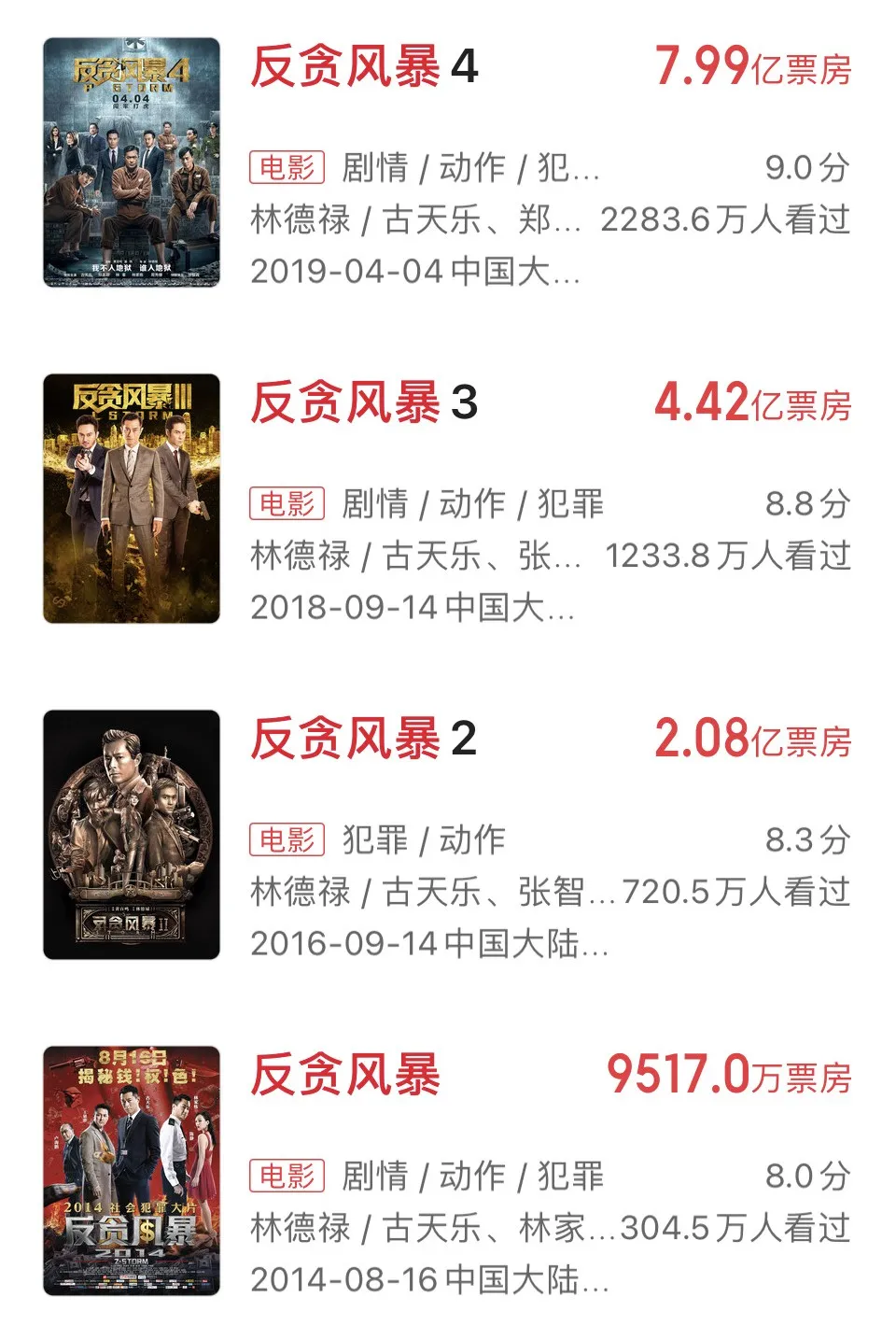Screen dimensions: 896x1325
Task: Select the 反贪风暴 2 result
Action: click(x=364, y=740)
